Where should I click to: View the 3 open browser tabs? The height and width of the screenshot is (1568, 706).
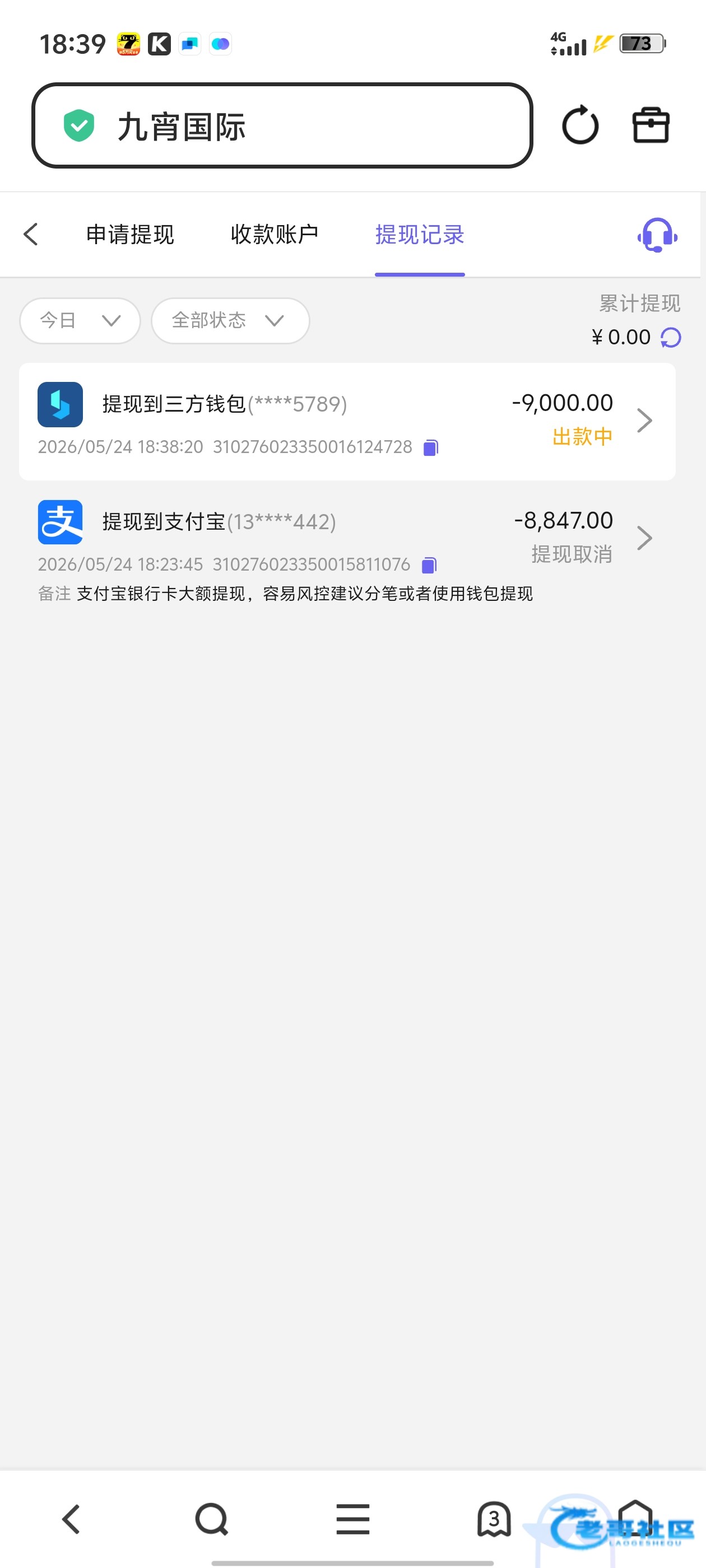pyautogui.click(x=494, y=1519)
